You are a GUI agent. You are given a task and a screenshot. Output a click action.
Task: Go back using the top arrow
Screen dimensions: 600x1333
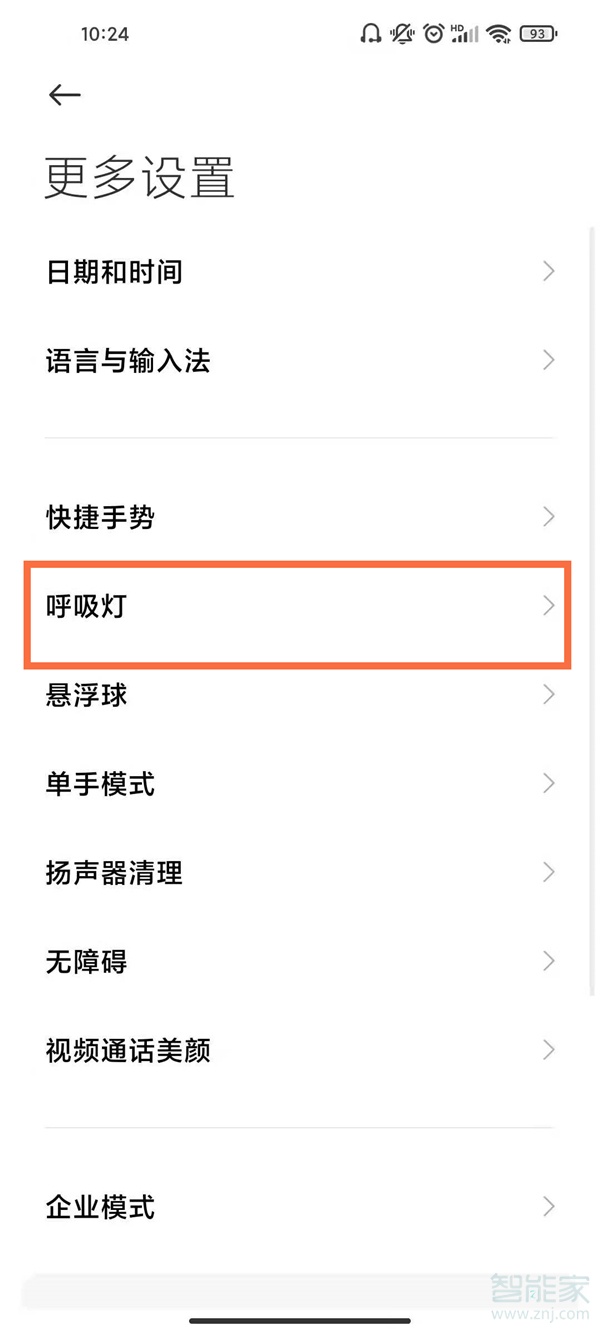64,95
